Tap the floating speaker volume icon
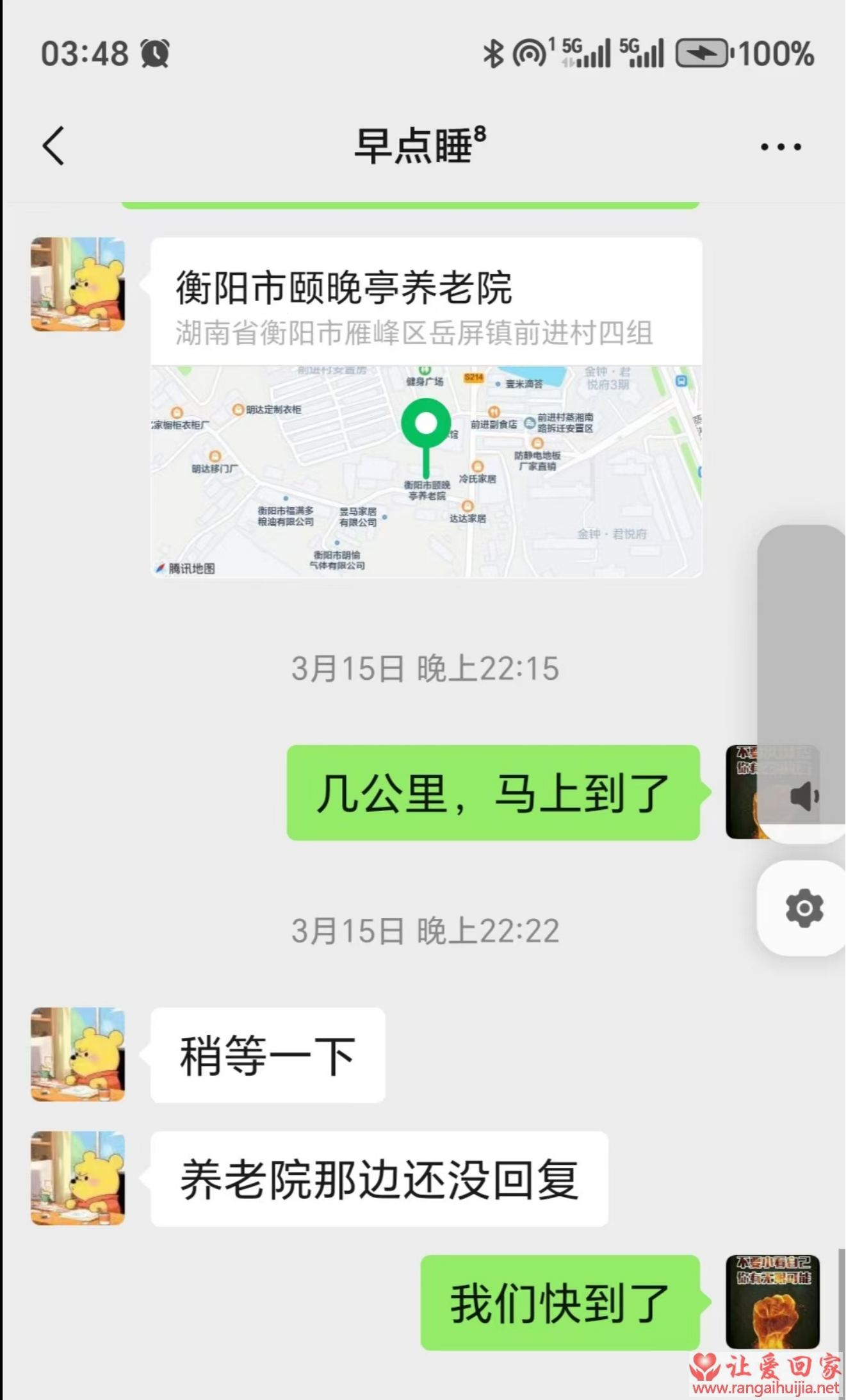Viewport: 846px width, 1400px height. click(804, 796)
